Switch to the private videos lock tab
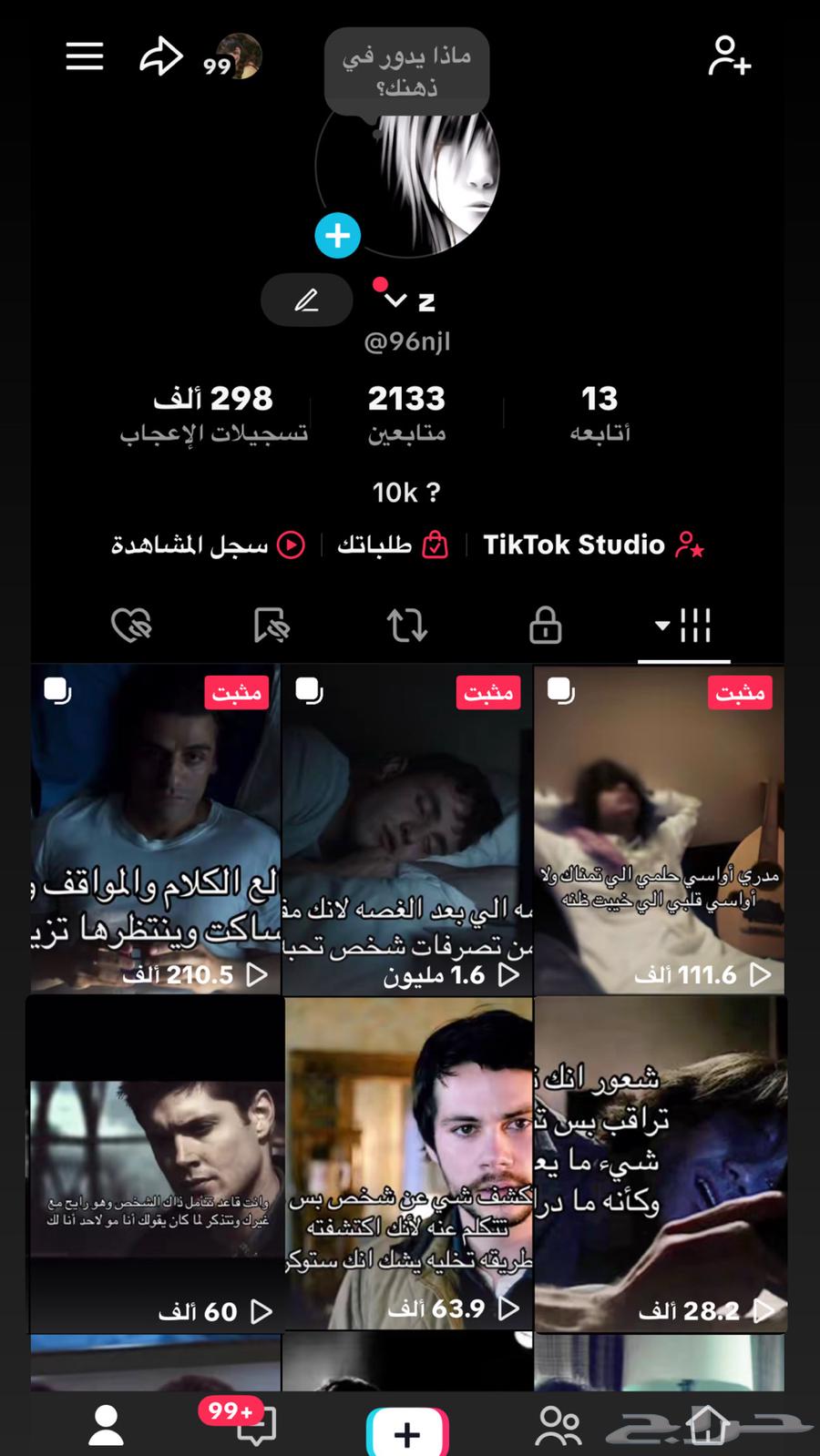The image size is (820, 1456). coord(545,626)
